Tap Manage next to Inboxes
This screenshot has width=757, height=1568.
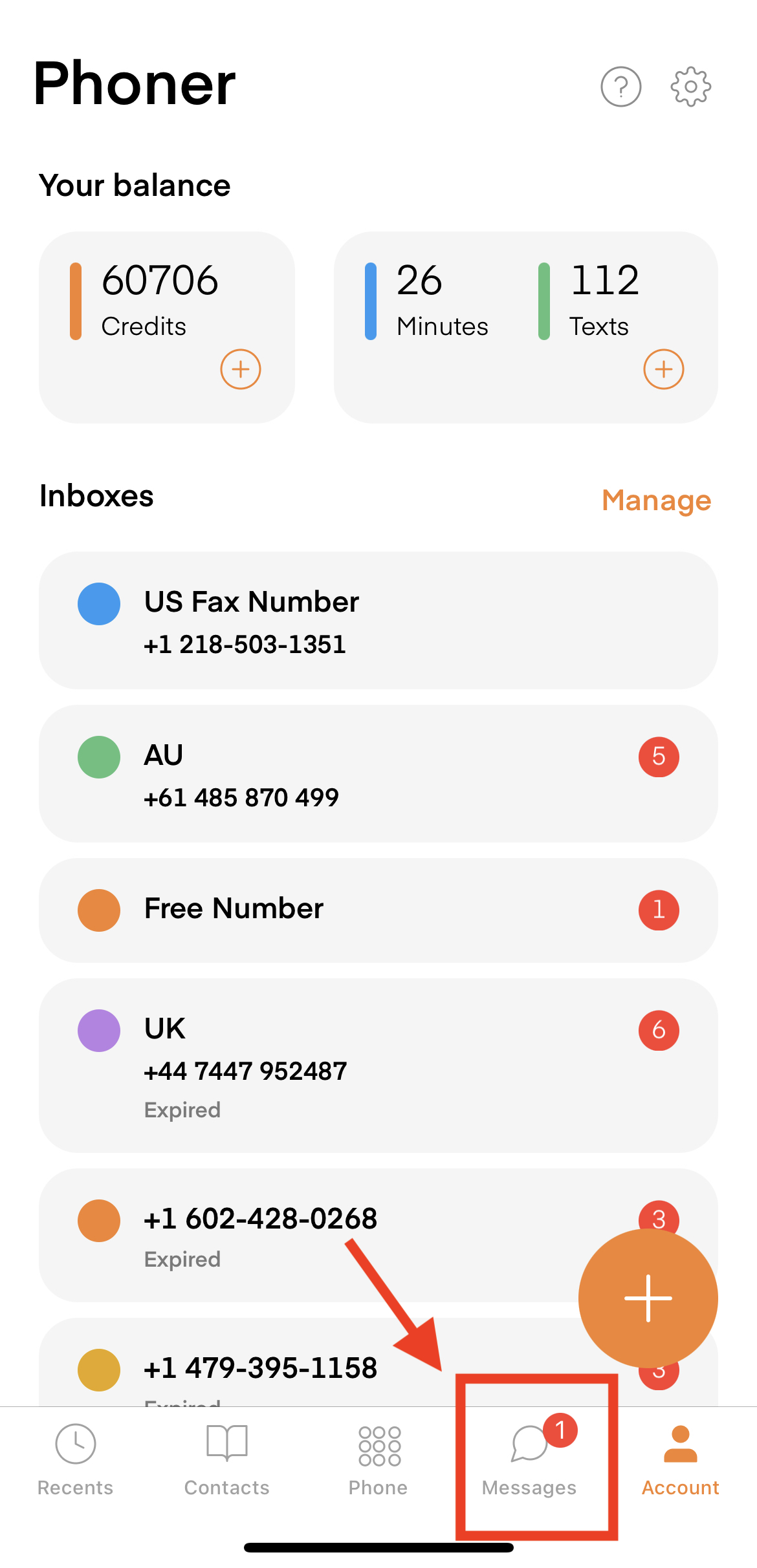point(656,500)
